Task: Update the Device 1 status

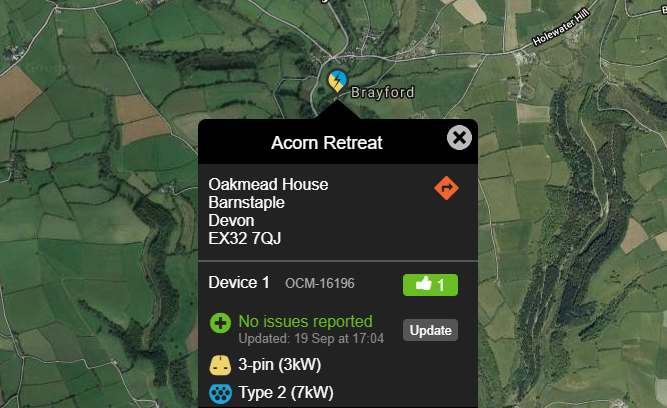Action: (x=430, y=331)
